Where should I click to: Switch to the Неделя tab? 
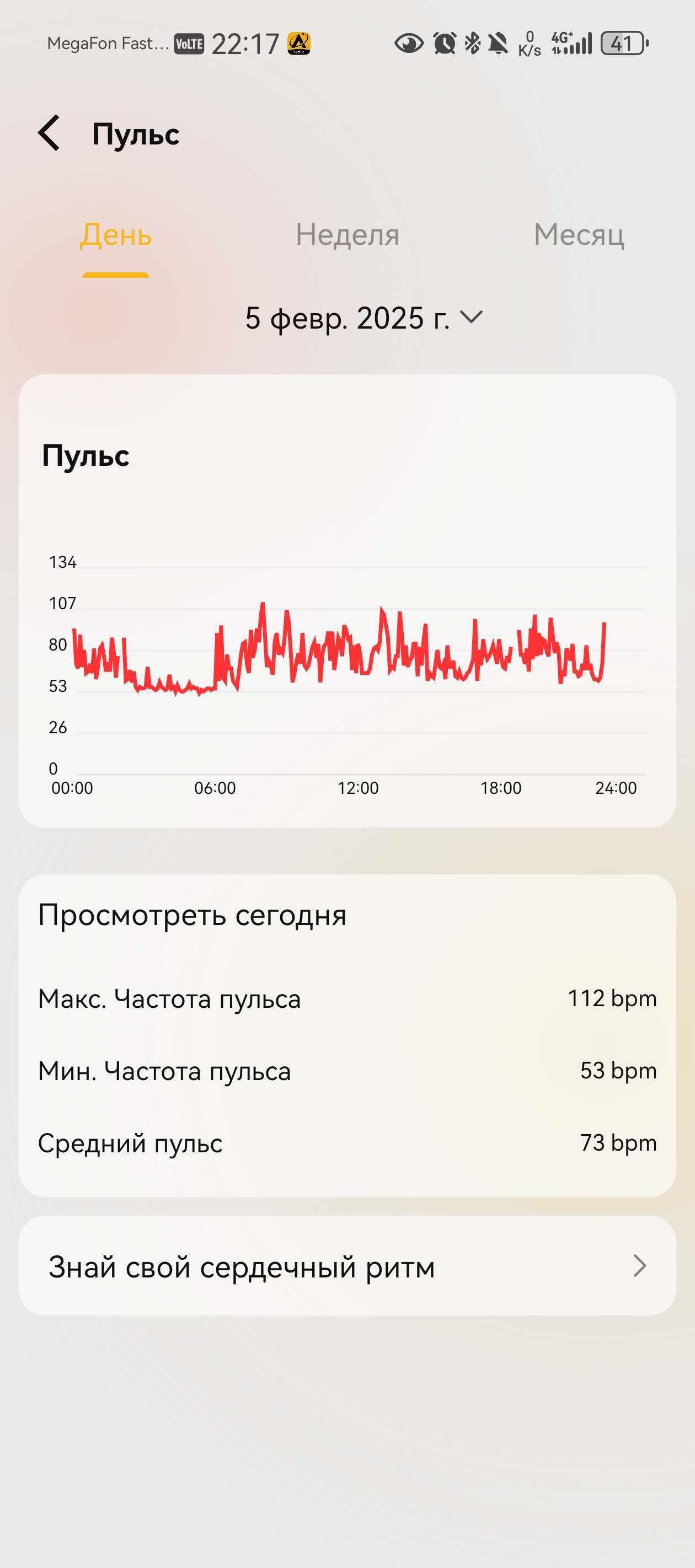coord(347,235)
